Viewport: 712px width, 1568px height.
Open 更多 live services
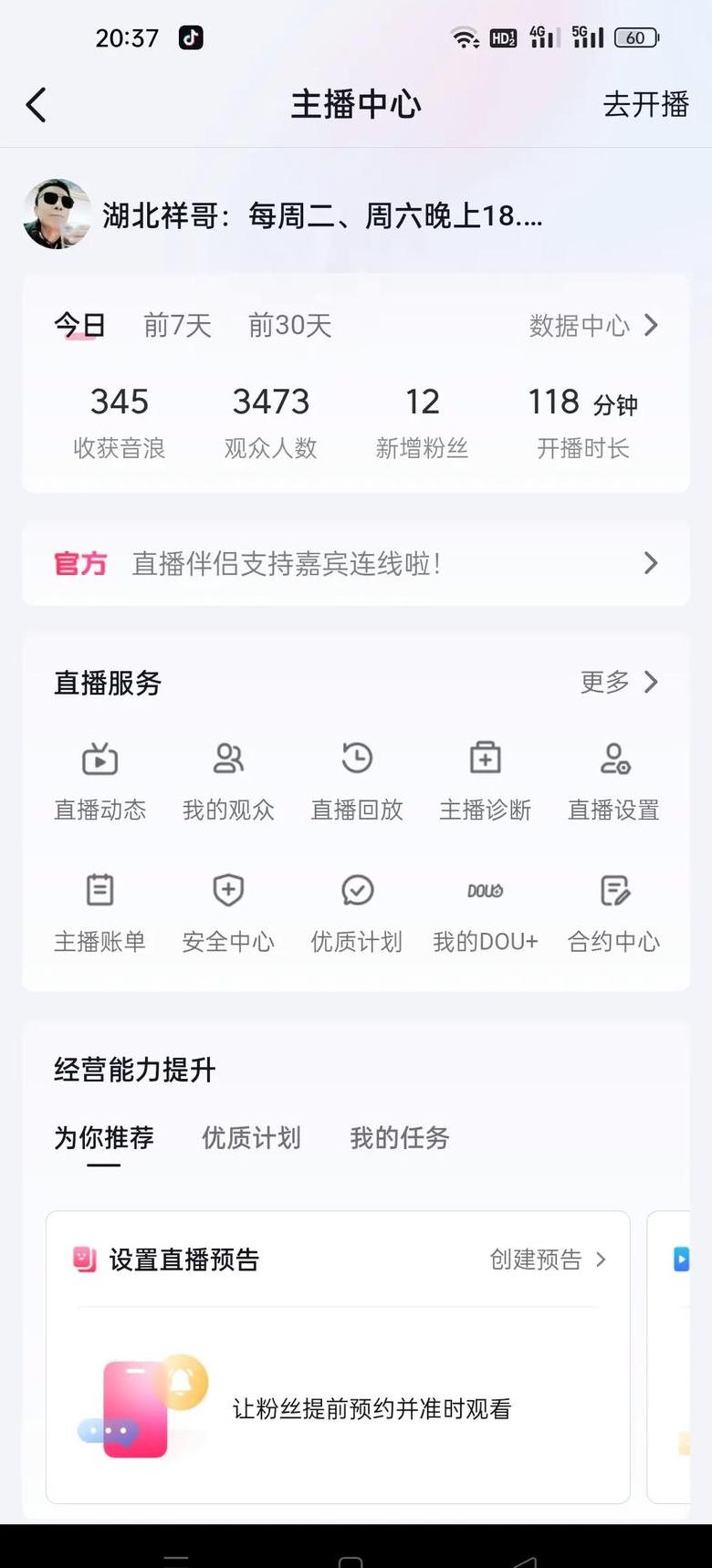click(x=618, y=682)
